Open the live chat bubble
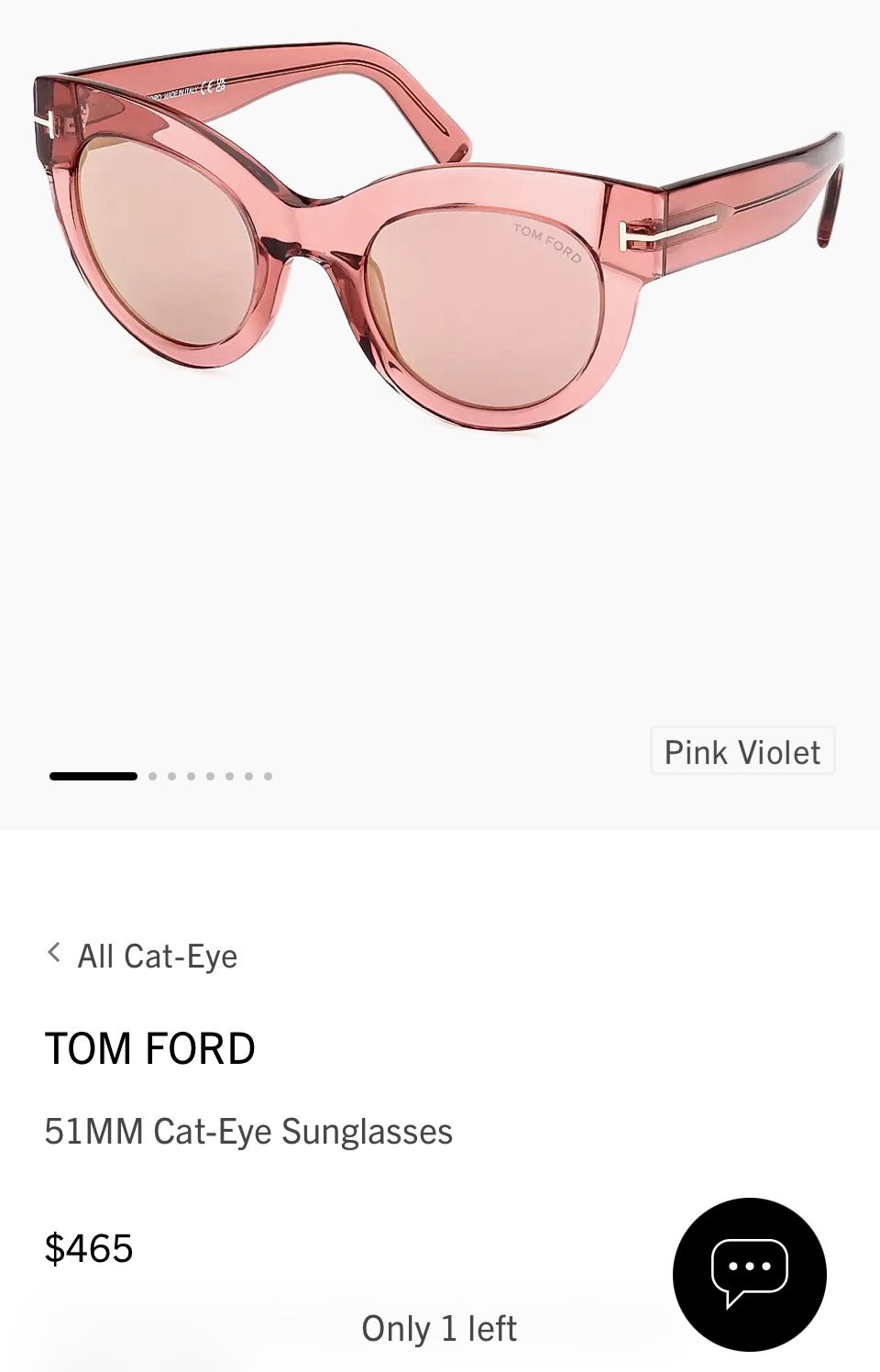 (749, 1273)
